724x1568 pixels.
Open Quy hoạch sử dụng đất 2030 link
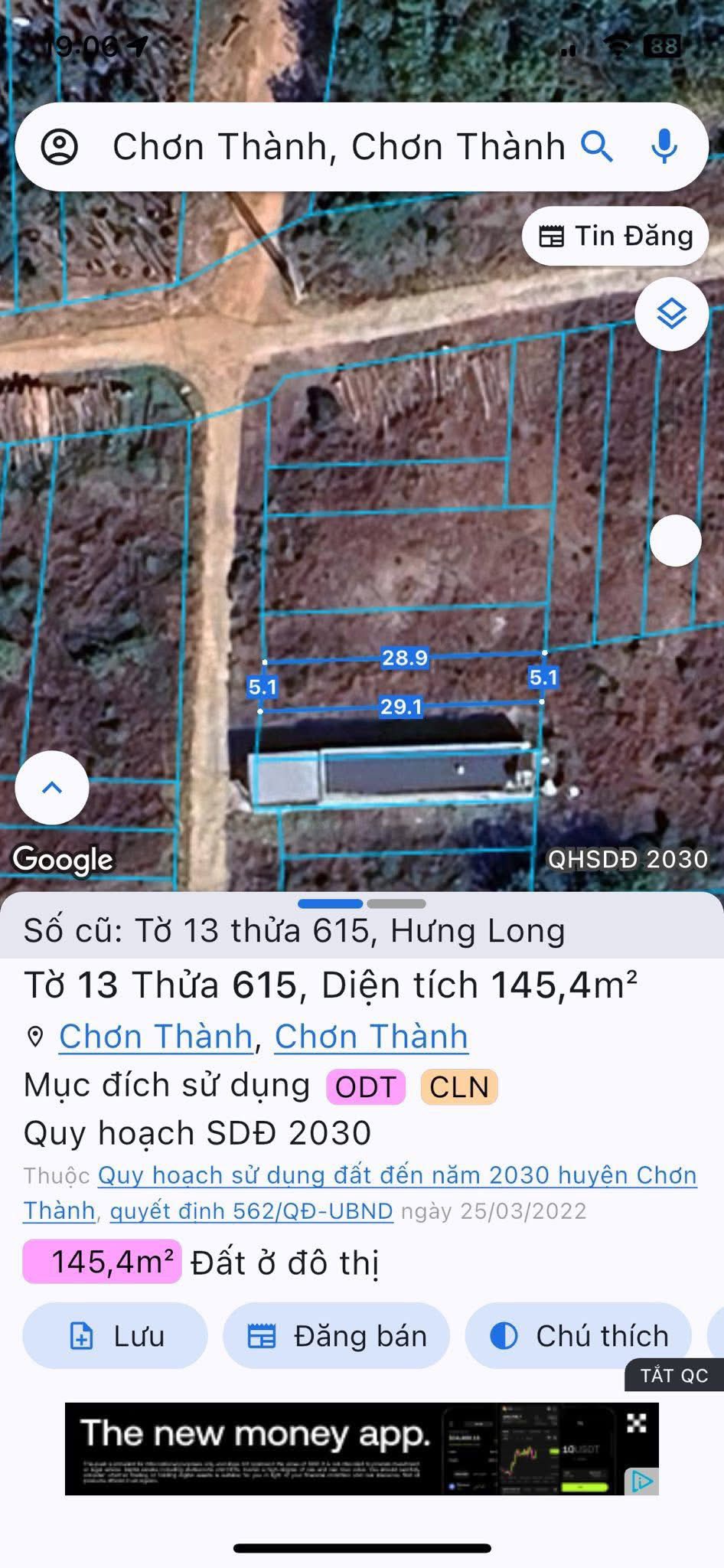[397, 1175]
